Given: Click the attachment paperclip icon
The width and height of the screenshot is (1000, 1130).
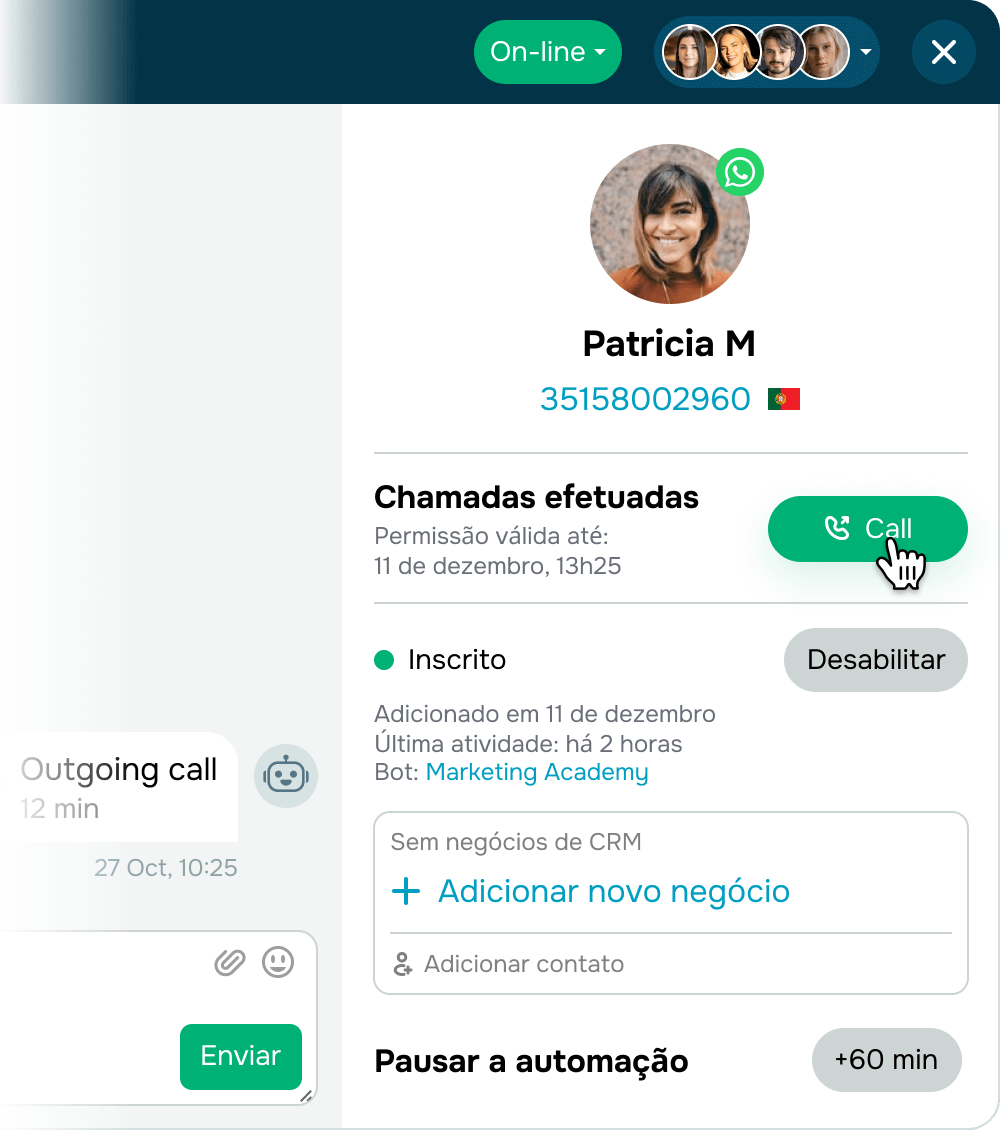Looking at the screenshot, I should point(229,962).
